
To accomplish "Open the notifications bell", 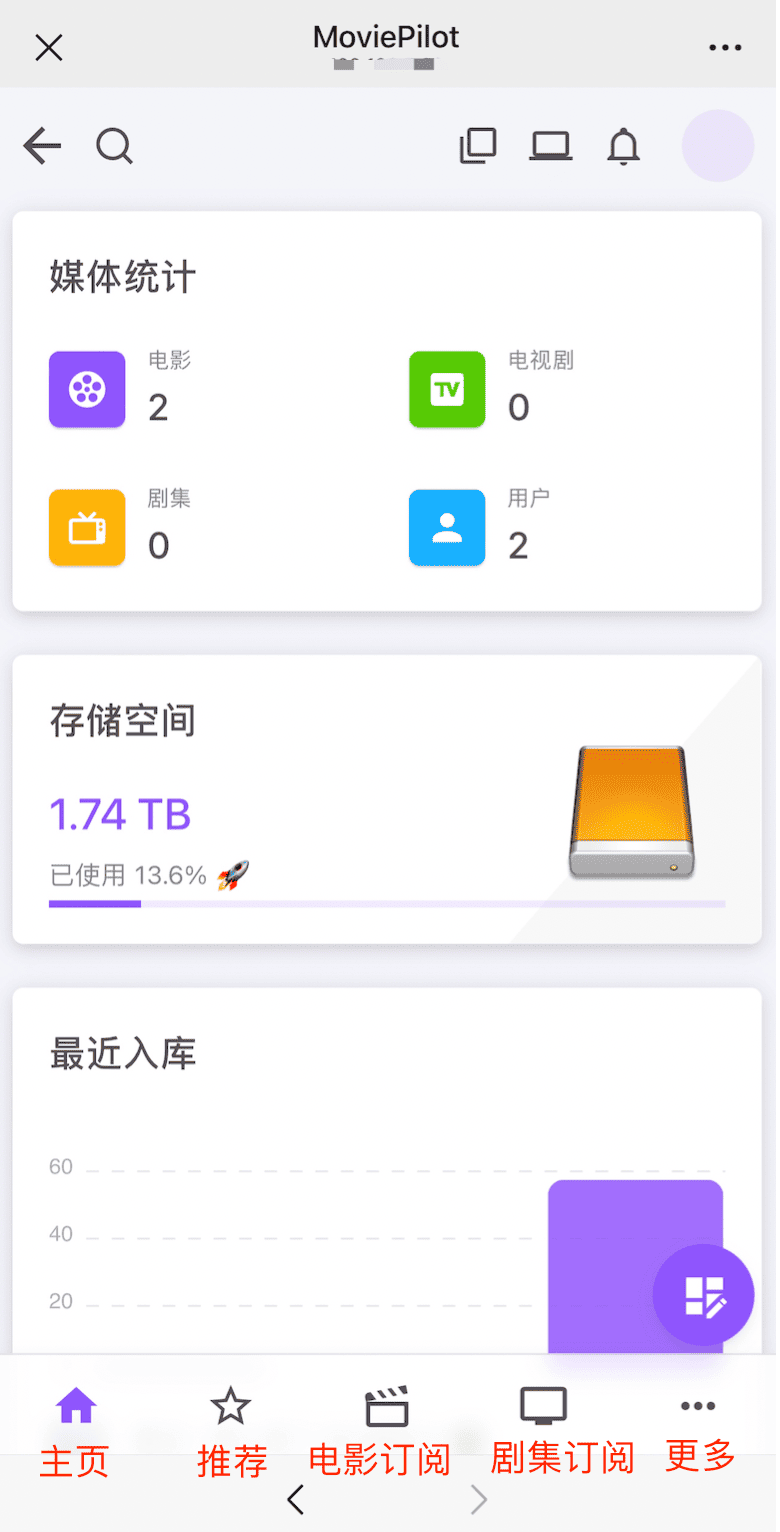I will coord(623,146).
